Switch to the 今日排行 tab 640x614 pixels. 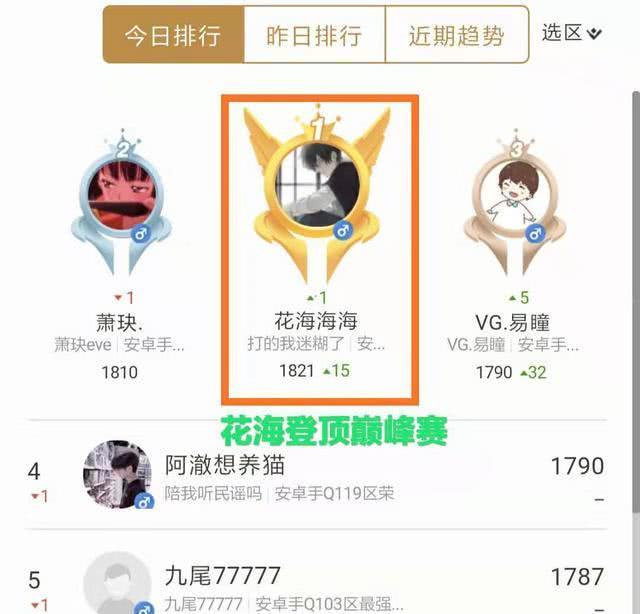coord(172,35)
